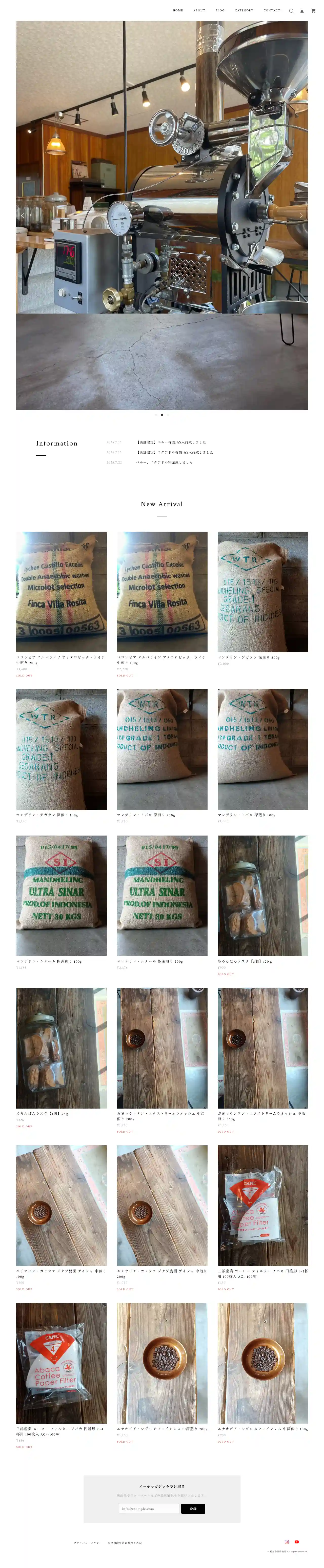Viewport: 324px width, 1568px height.
Task: Open the CONTACT page
Action: (272, 10)
